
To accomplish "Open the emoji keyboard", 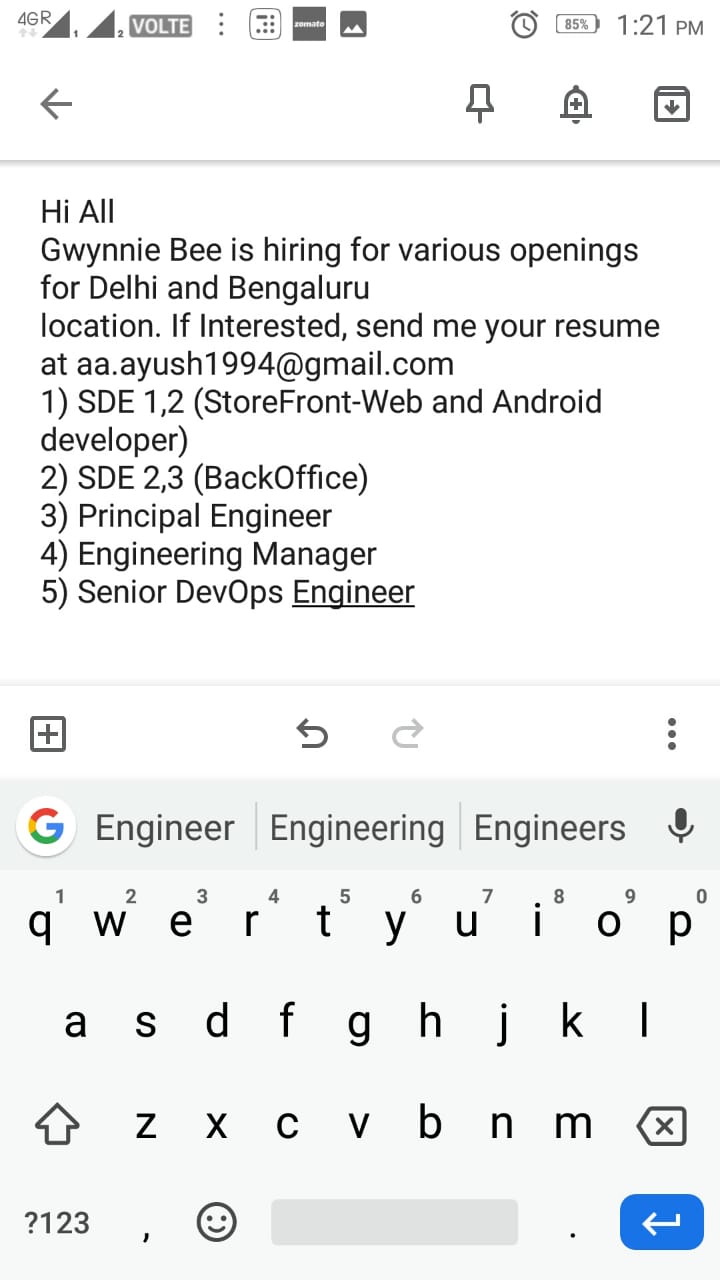I will point(216,1221).
